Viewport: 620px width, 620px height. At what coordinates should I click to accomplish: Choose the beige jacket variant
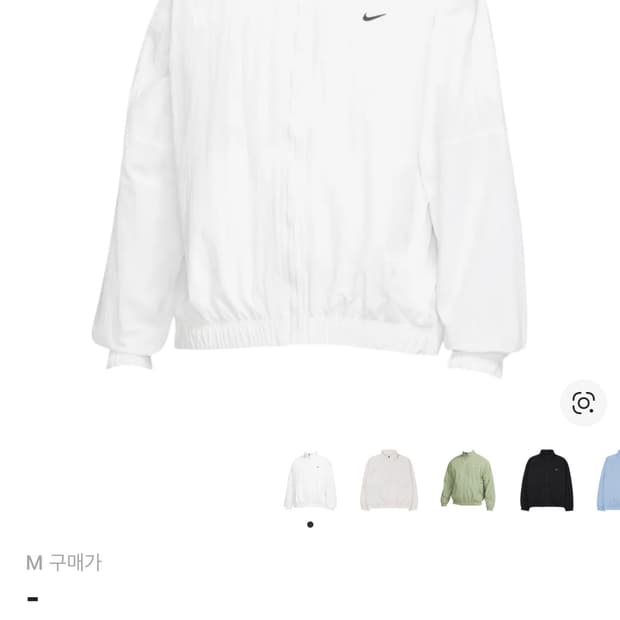(x=389, y=481)
